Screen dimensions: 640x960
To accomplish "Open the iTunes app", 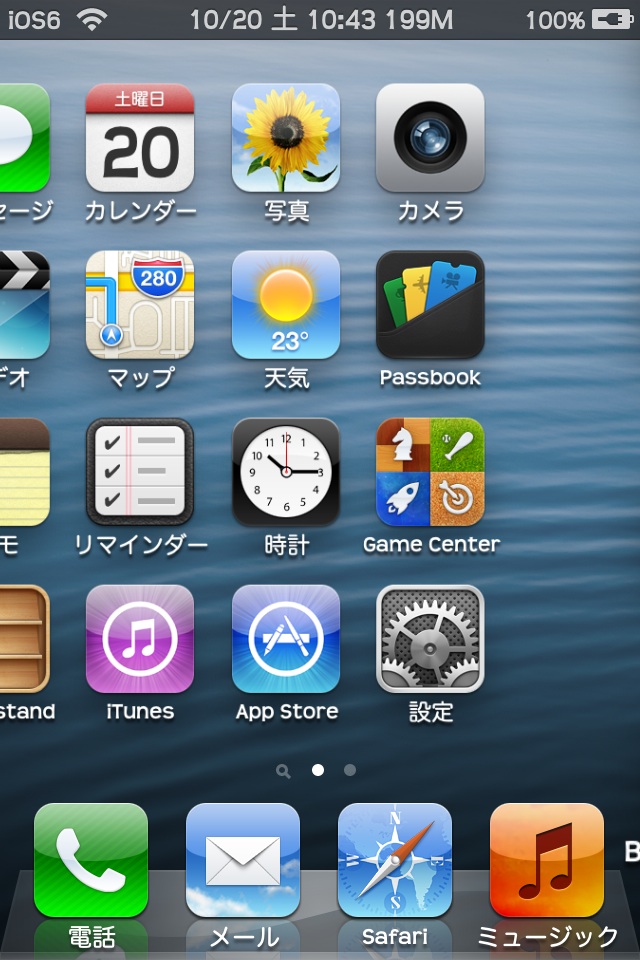I will tap(140, 639).
